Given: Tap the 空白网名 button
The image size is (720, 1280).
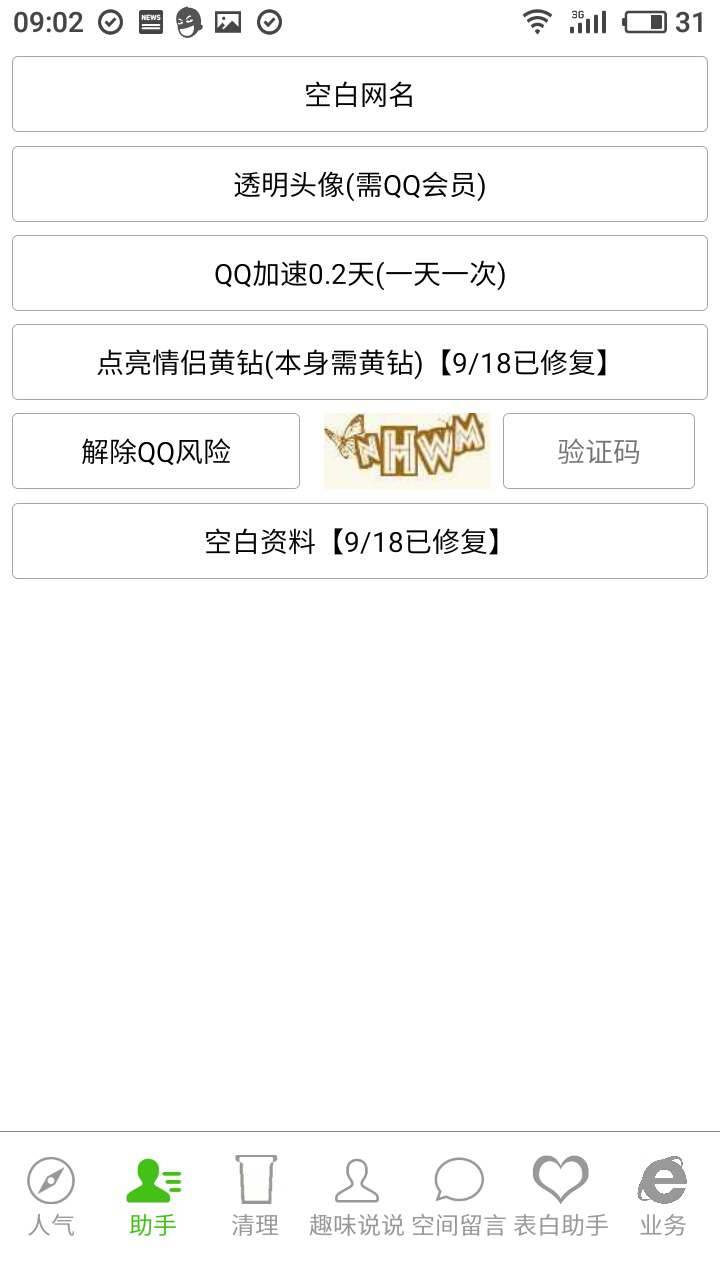Looking at the screenshot, I should [x=360, y=94].
